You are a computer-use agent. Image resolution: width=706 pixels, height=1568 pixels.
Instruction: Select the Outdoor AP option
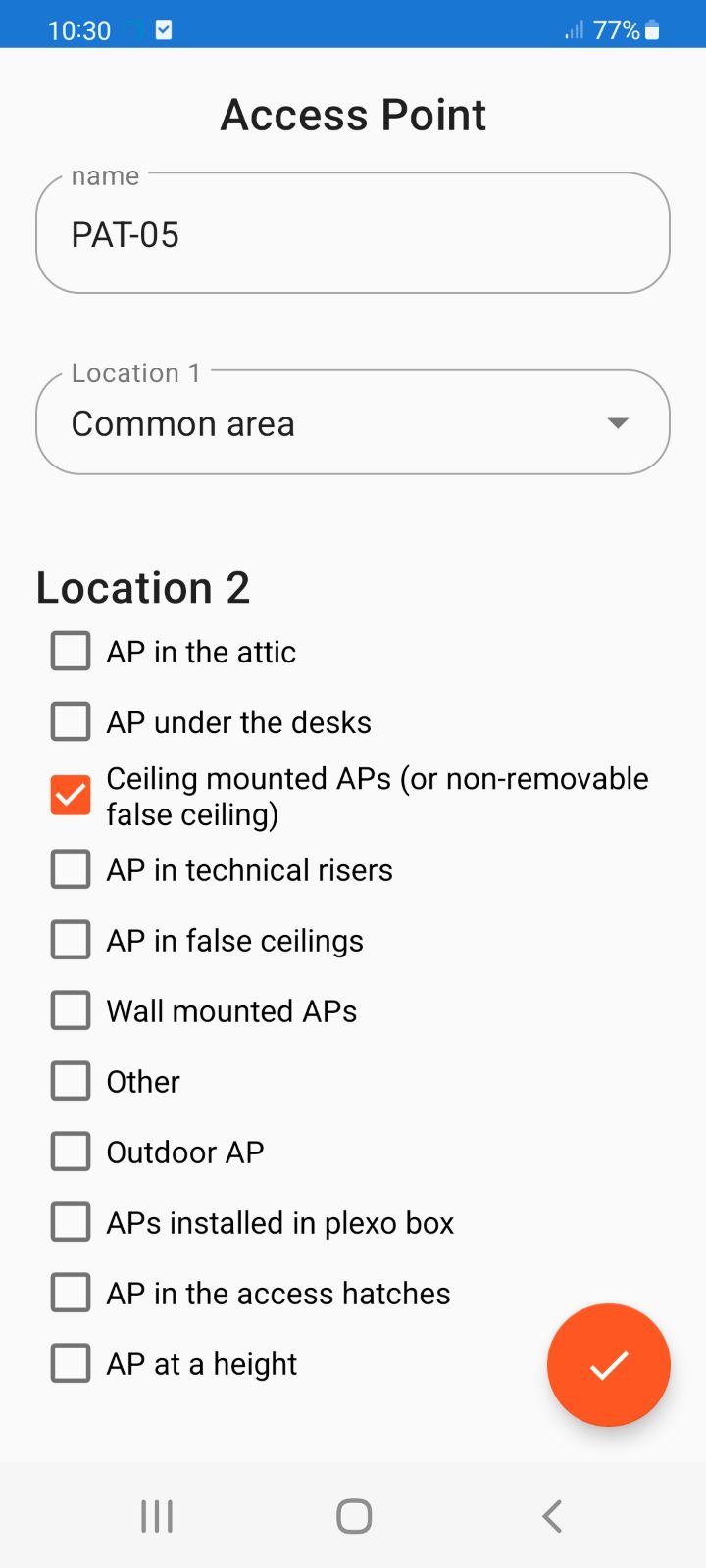(x=70, y=1151)
